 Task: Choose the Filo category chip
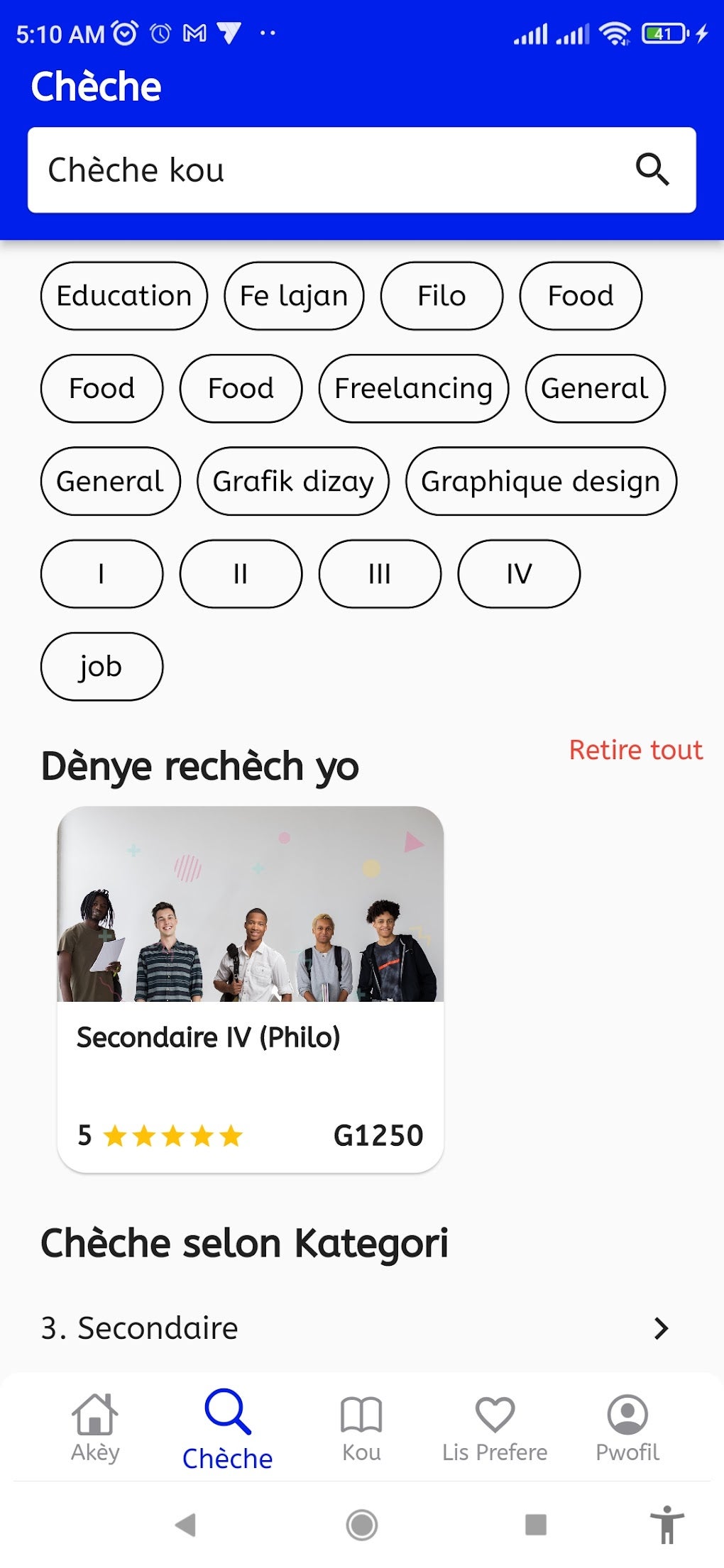[441, 296]
